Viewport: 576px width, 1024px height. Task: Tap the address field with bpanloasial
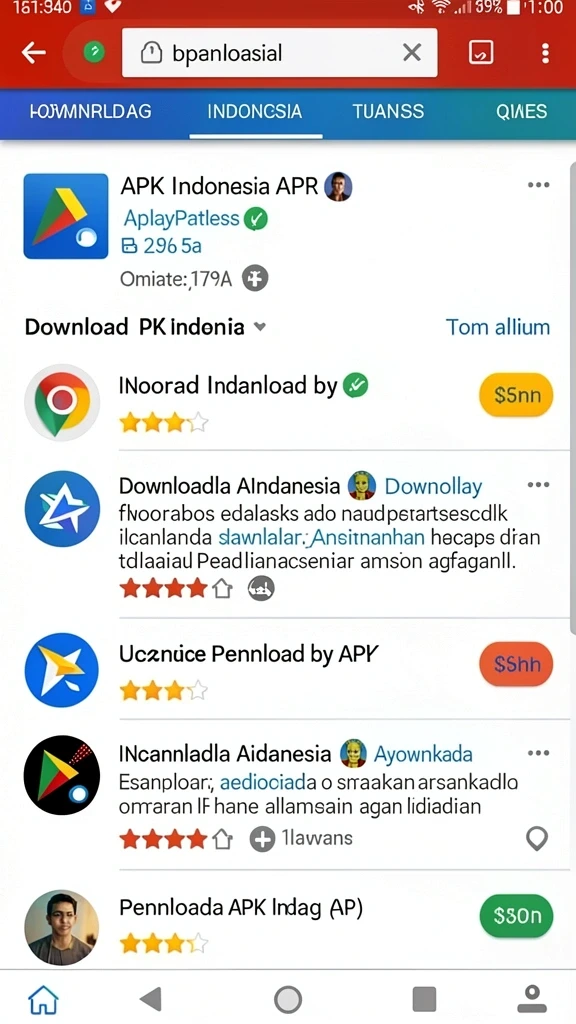coord(280,53)
